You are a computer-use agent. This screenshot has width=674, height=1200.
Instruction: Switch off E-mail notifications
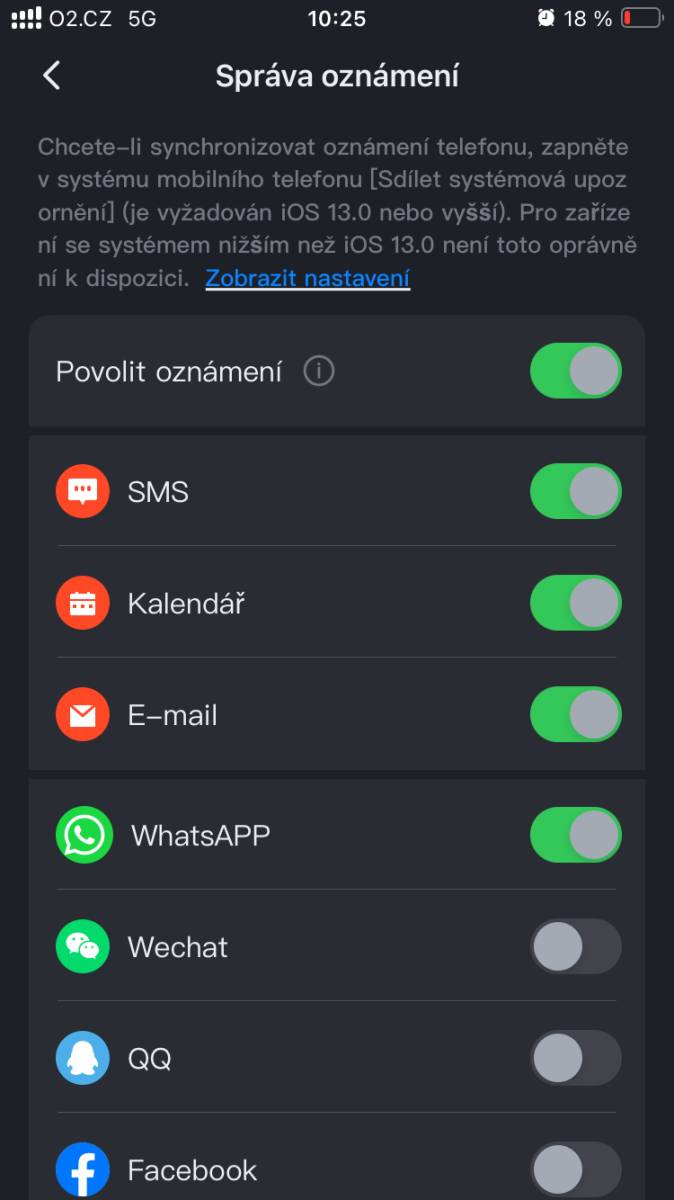[576, 714]
